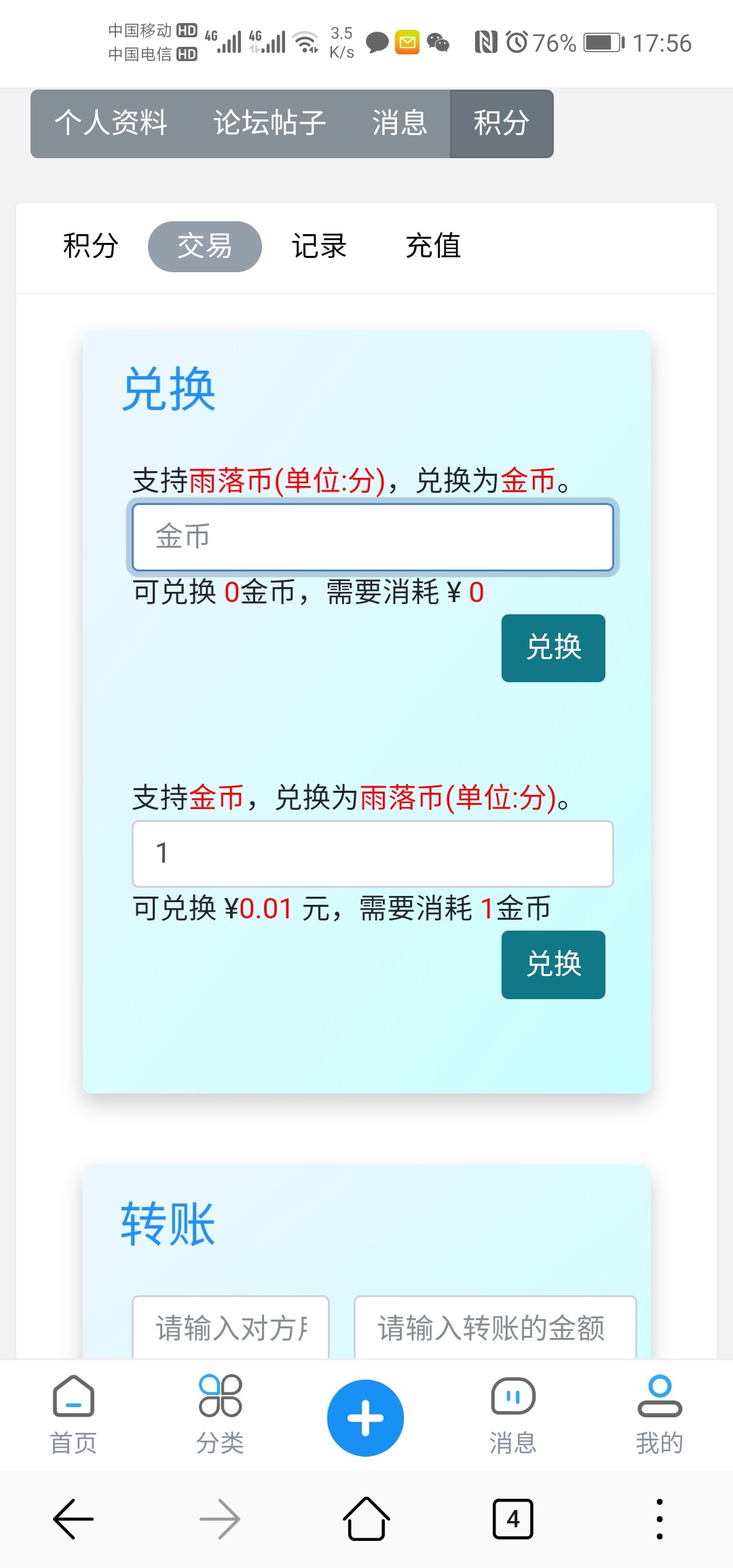
Task: Go to 首页 in bottom navigation
Action: 73,1415
